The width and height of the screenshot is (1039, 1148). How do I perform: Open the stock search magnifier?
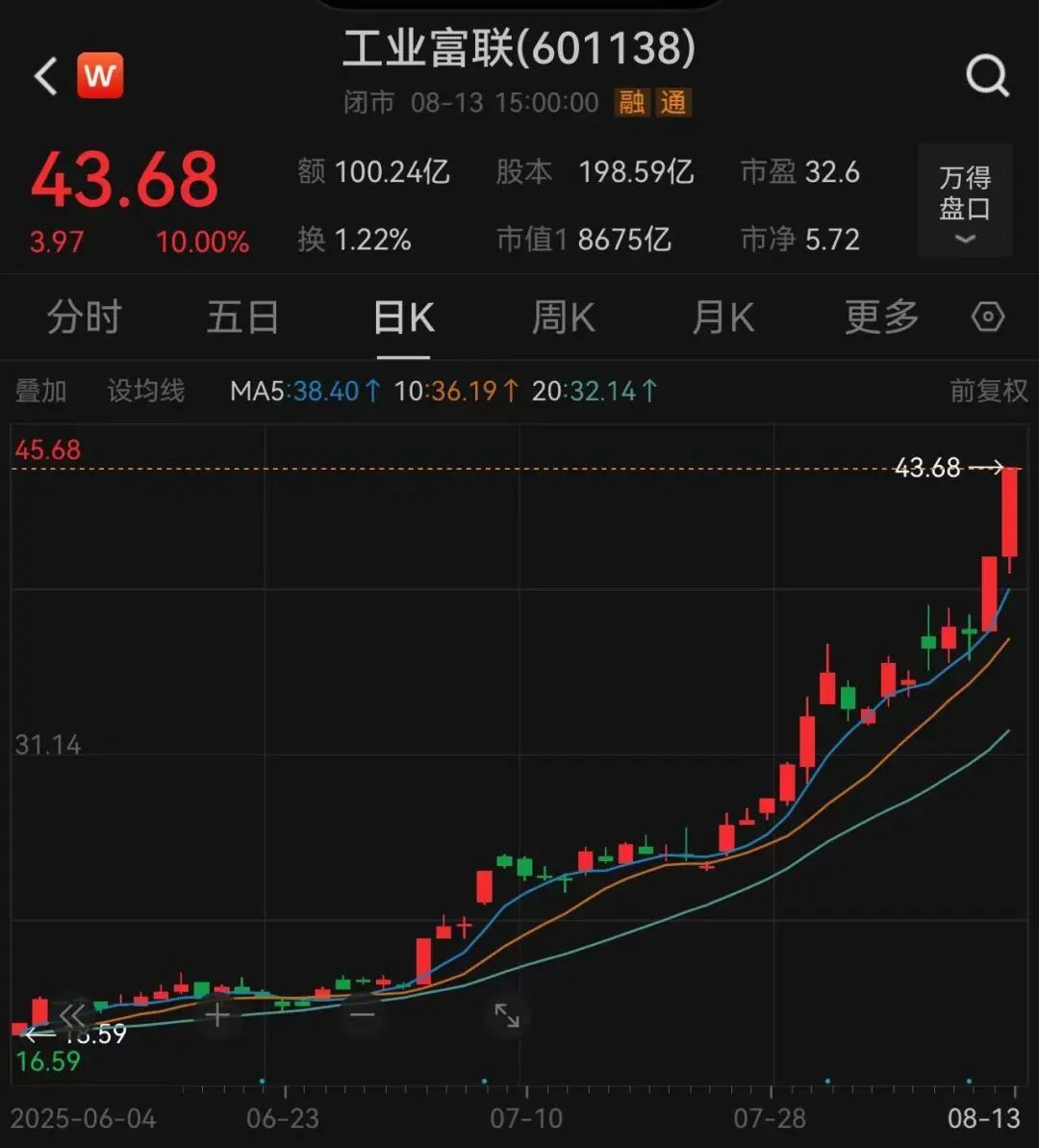click(x=987, y=75)
